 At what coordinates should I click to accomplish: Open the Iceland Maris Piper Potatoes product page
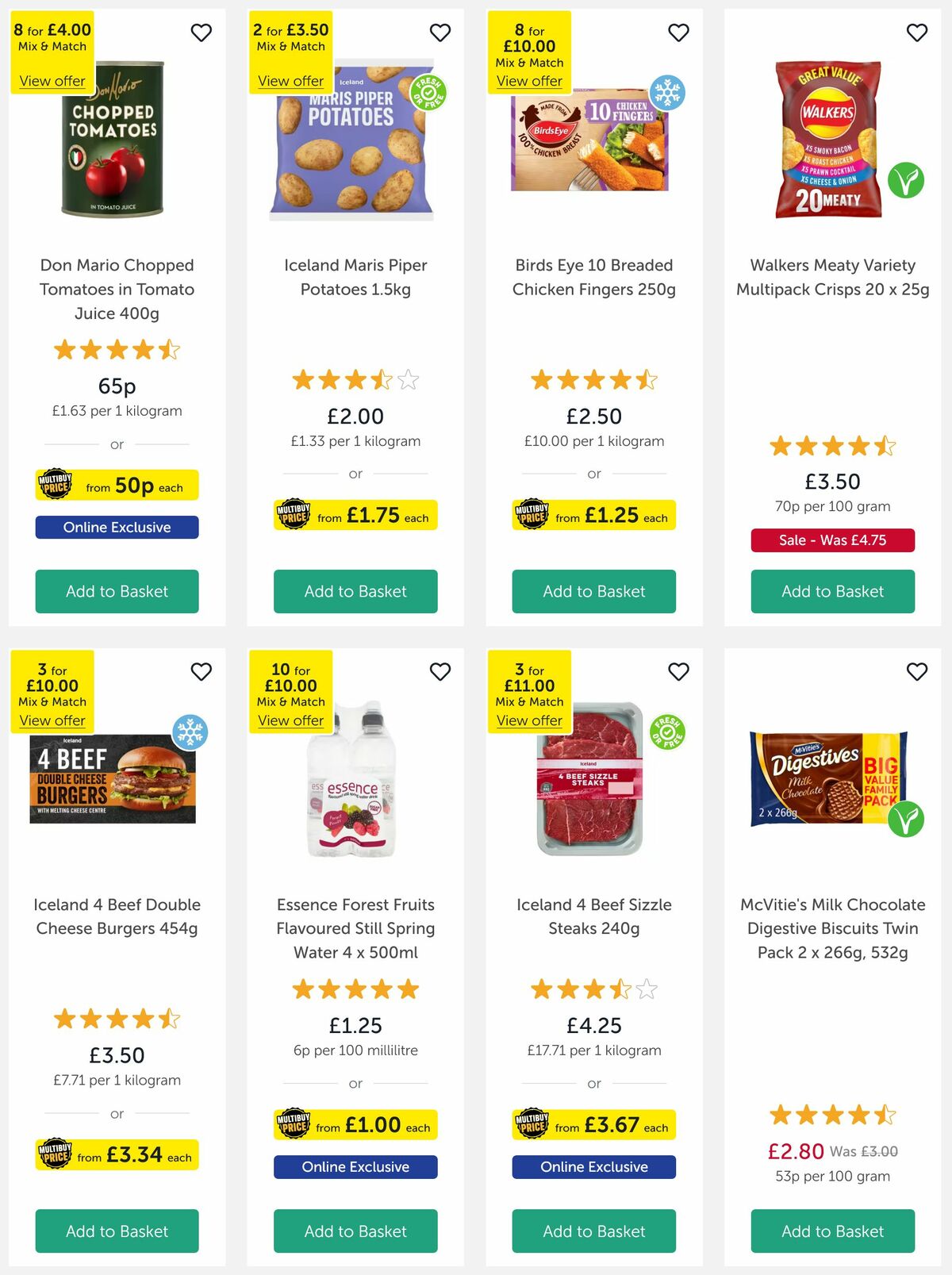[x=355, y=278]
